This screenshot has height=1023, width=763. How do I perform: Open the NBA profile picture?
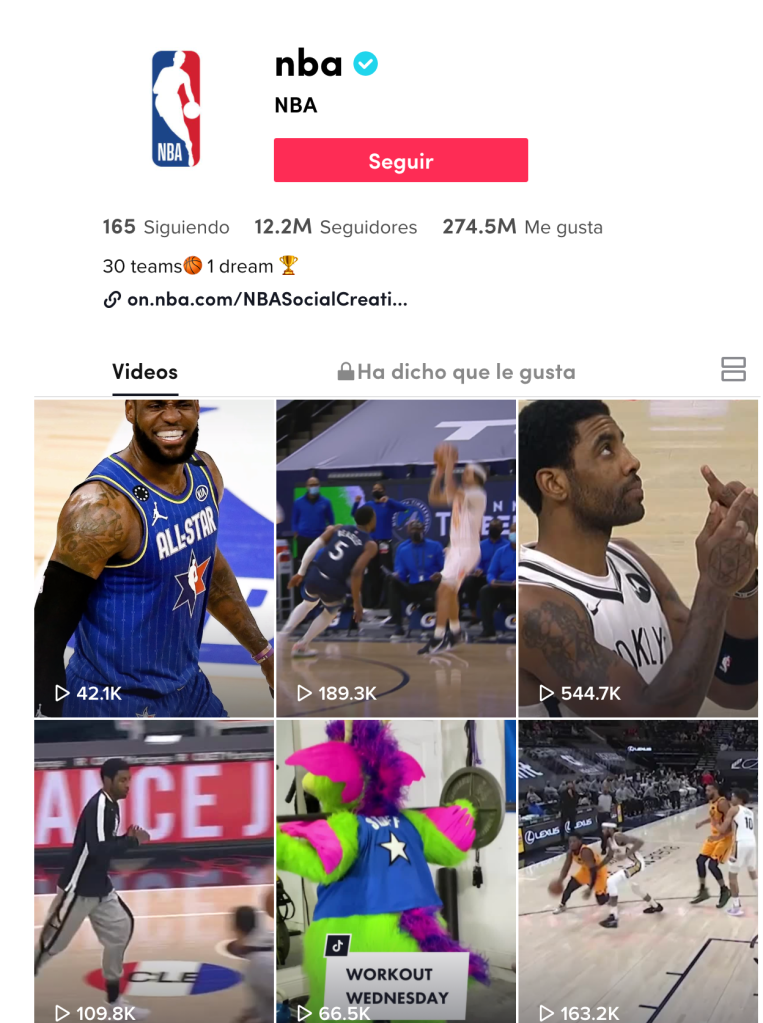point(176,109)
